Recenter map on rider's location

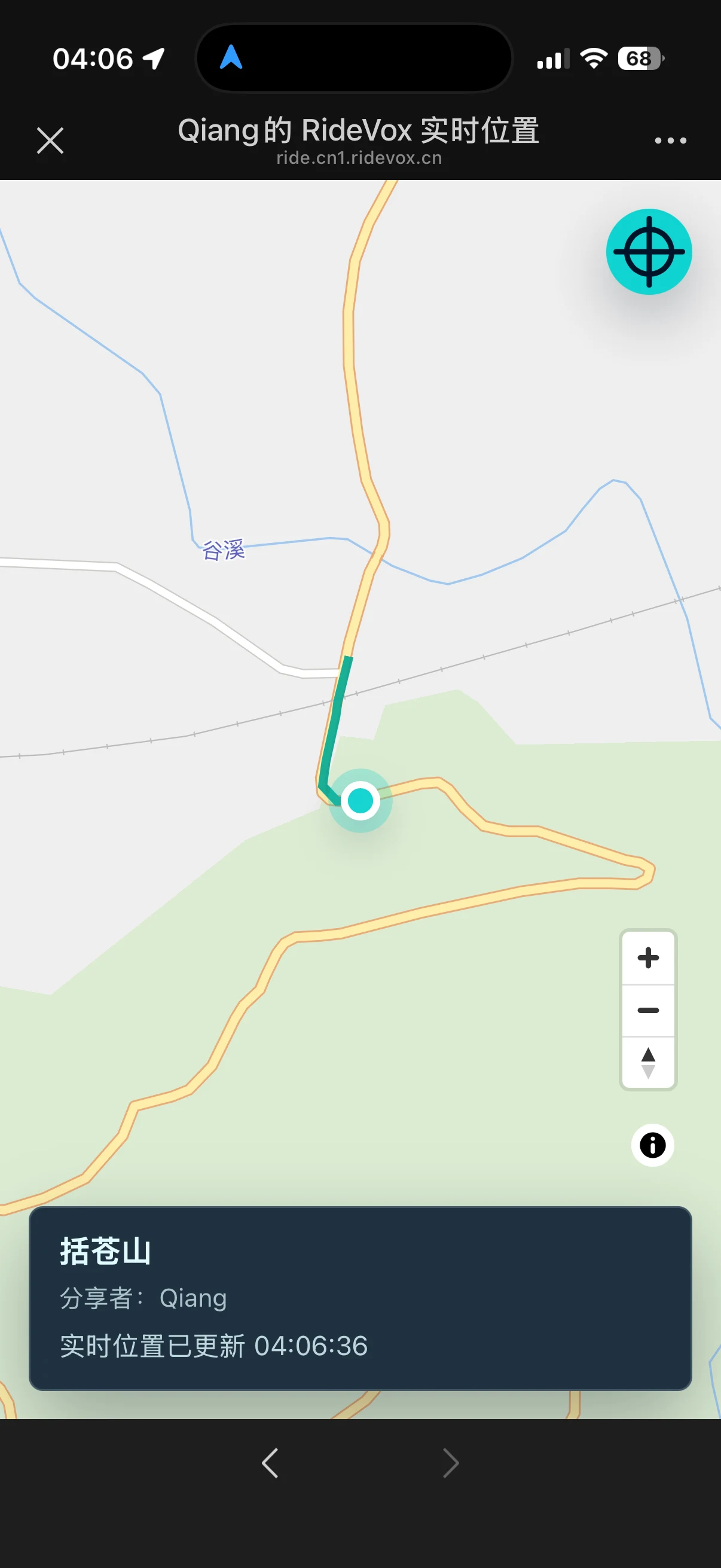pyautogui.click(x=649, y=251)
